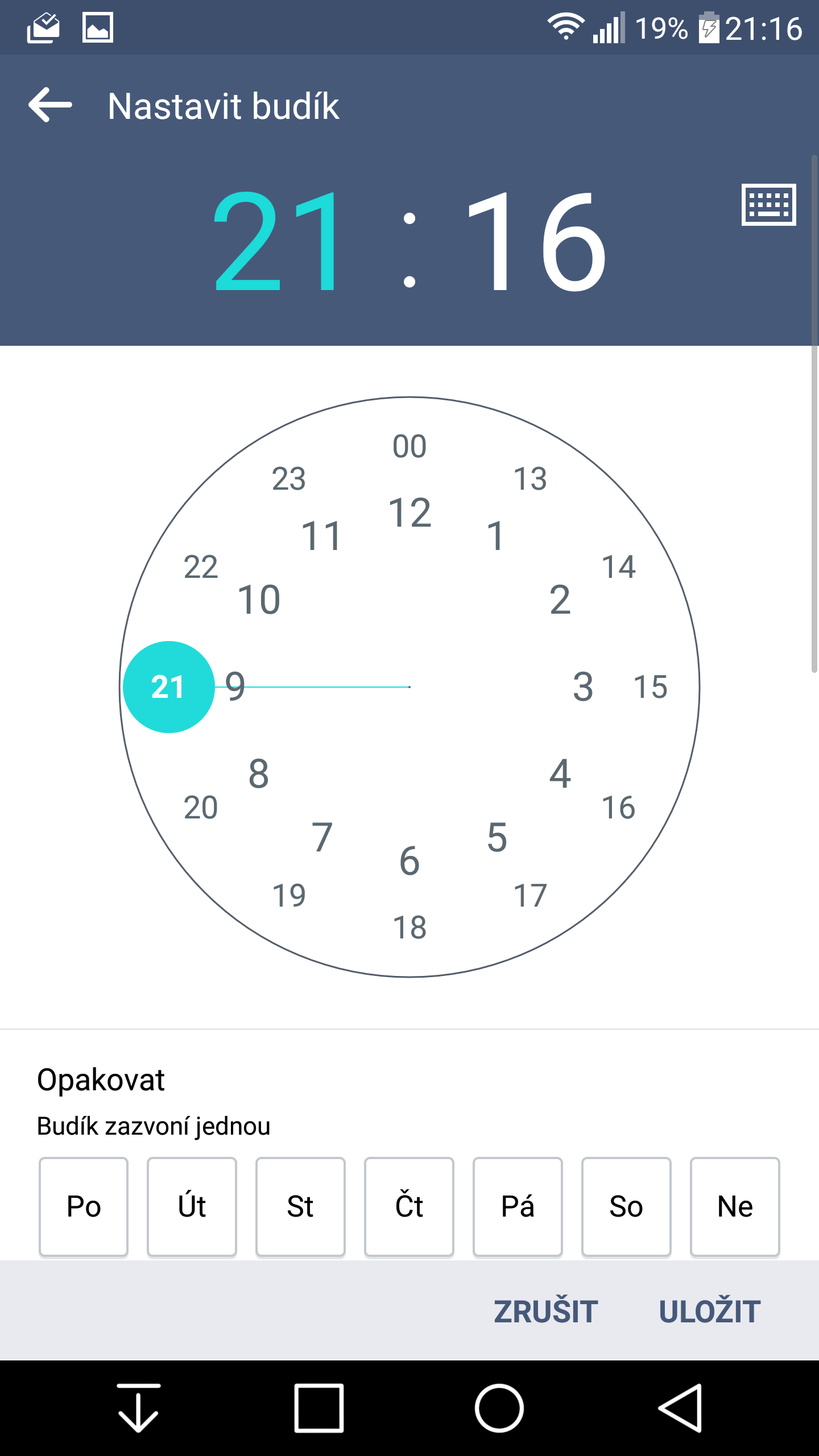Pick hour 00 on the clock dial
819x1456 pixels.
[409, 446]
